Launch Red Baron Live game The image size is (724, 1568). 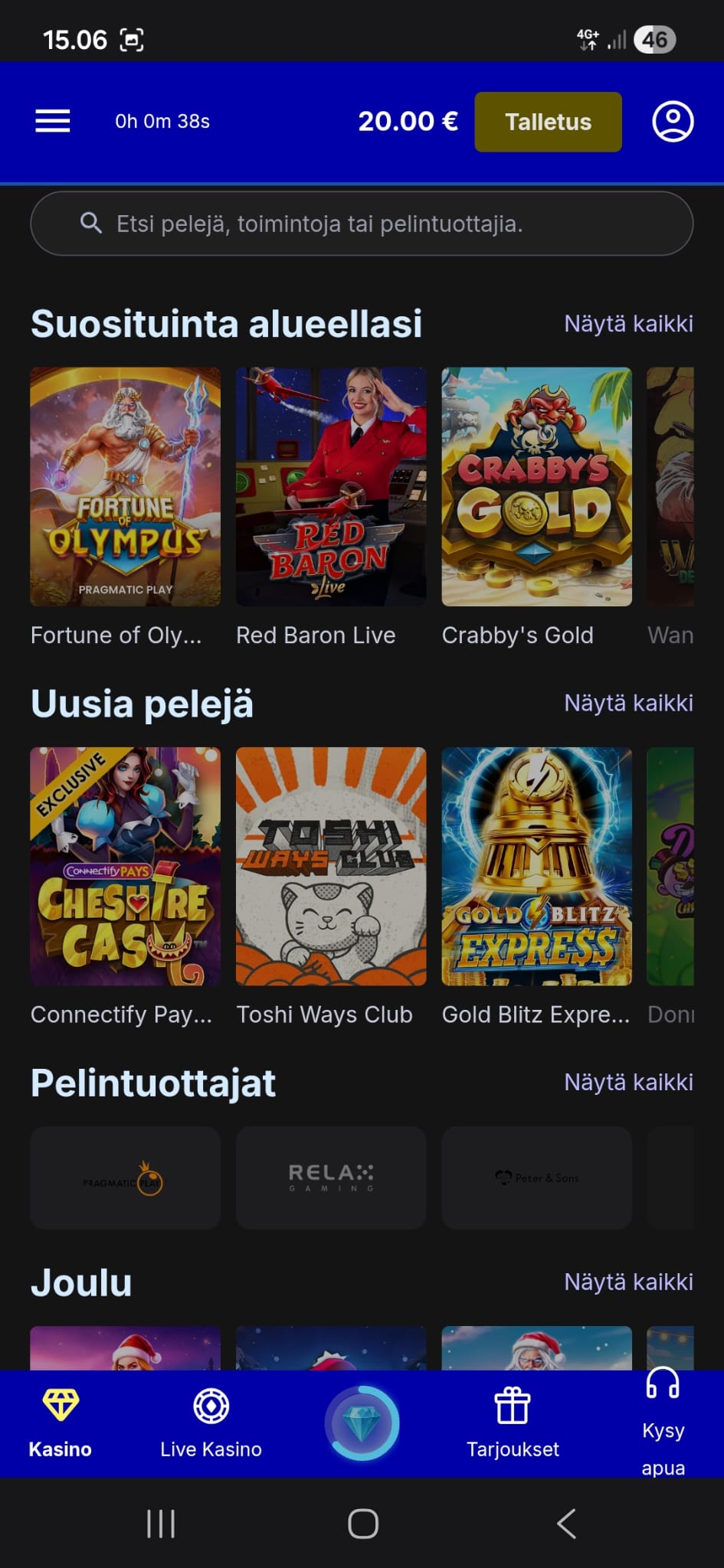tap(331, 487)
